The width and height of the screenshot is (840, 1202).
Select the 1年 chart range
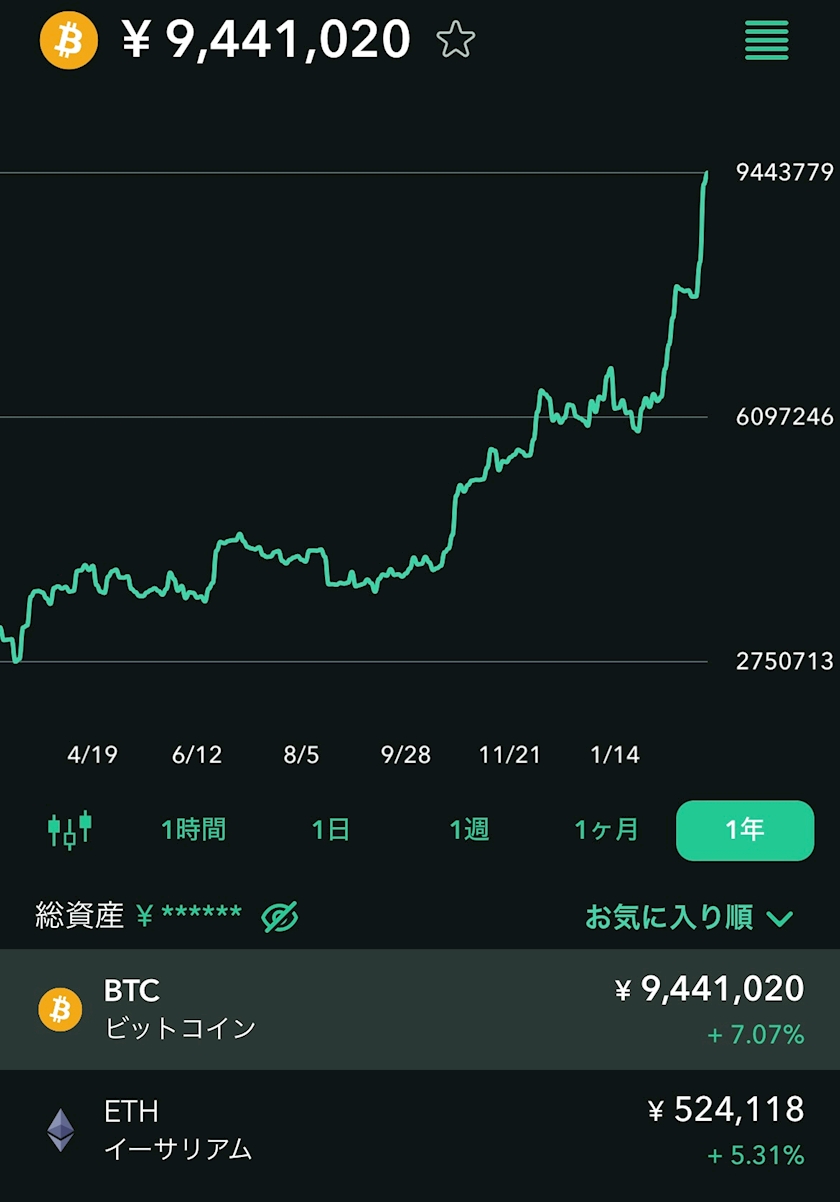(745, 830)
